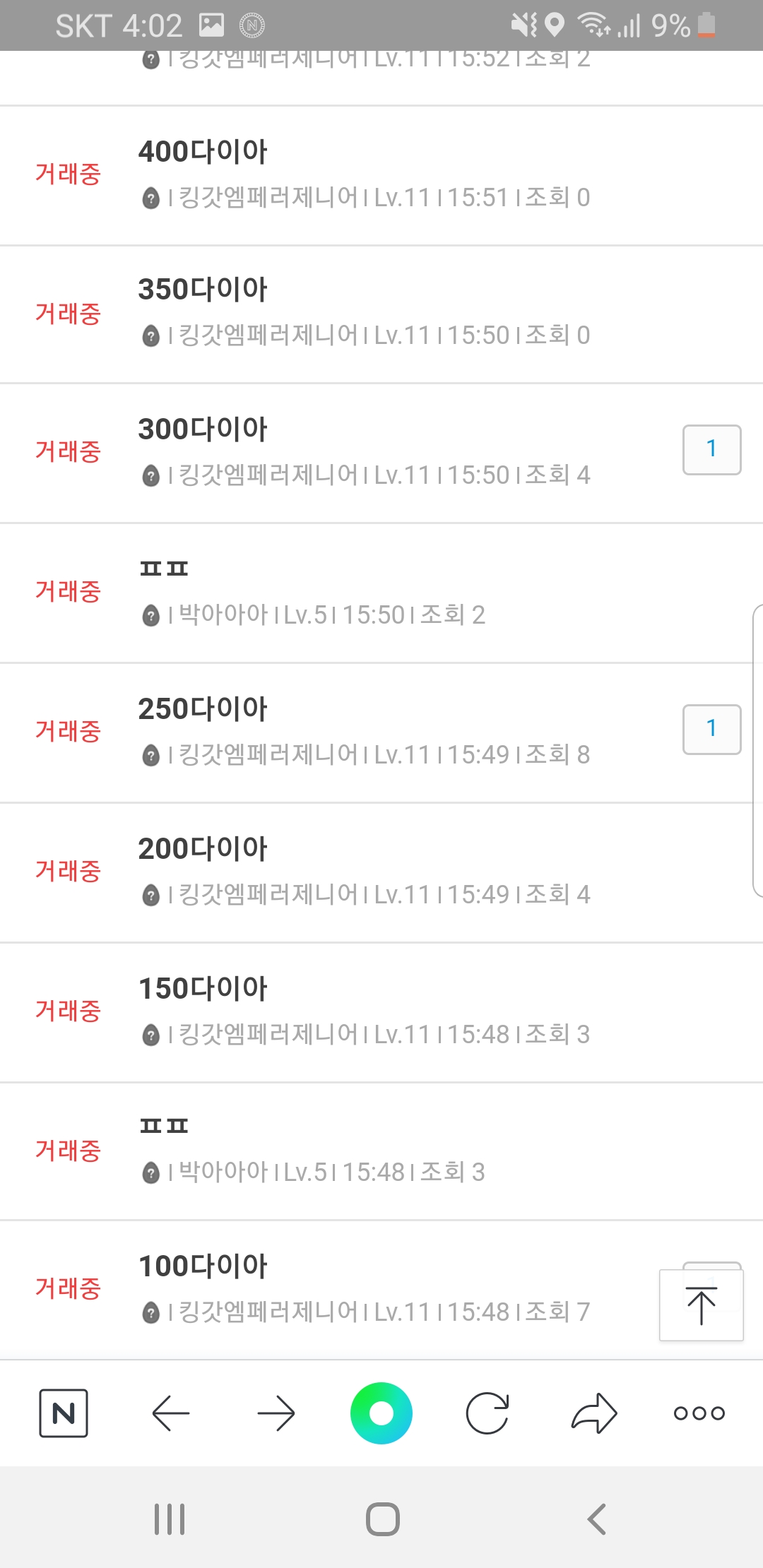
Task: Share this page
Action: (x=593, y=1413)
